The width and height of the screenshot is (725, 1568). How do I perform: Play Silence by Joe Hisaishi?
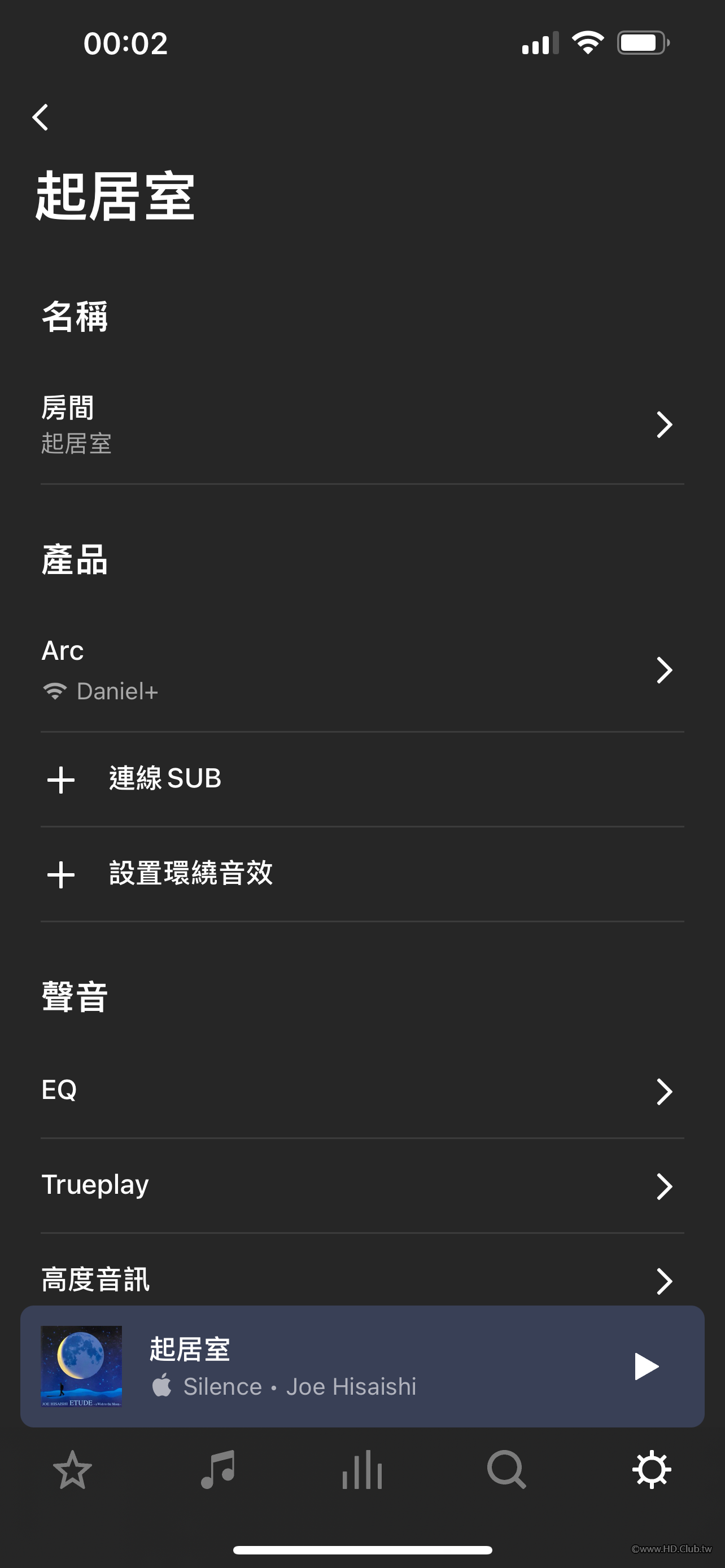pos(646,1366)
